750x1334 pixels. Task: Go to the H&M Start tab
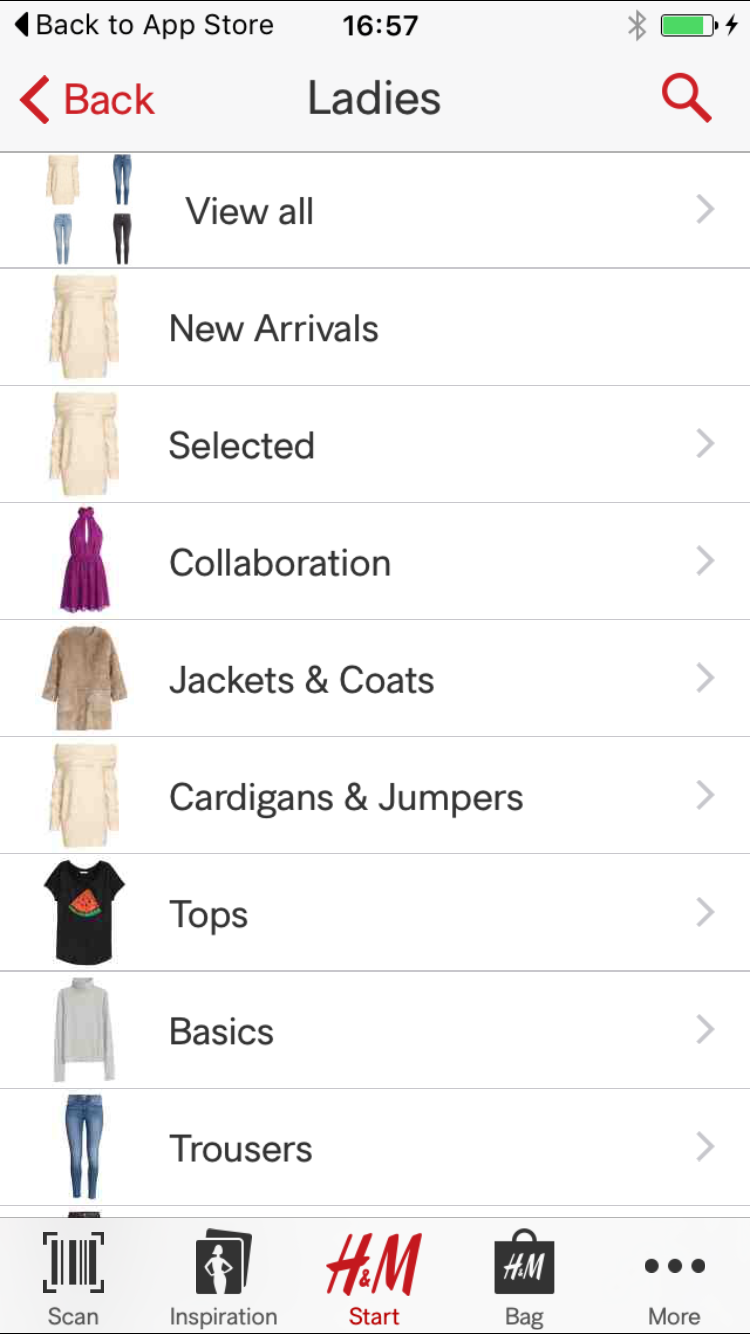(x=374, y=1278)
